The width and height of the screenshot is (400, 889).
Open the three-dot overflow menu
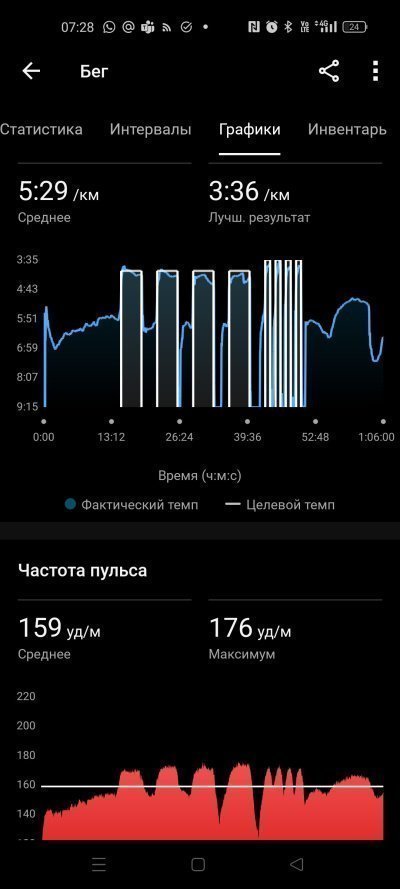[375, 71]
